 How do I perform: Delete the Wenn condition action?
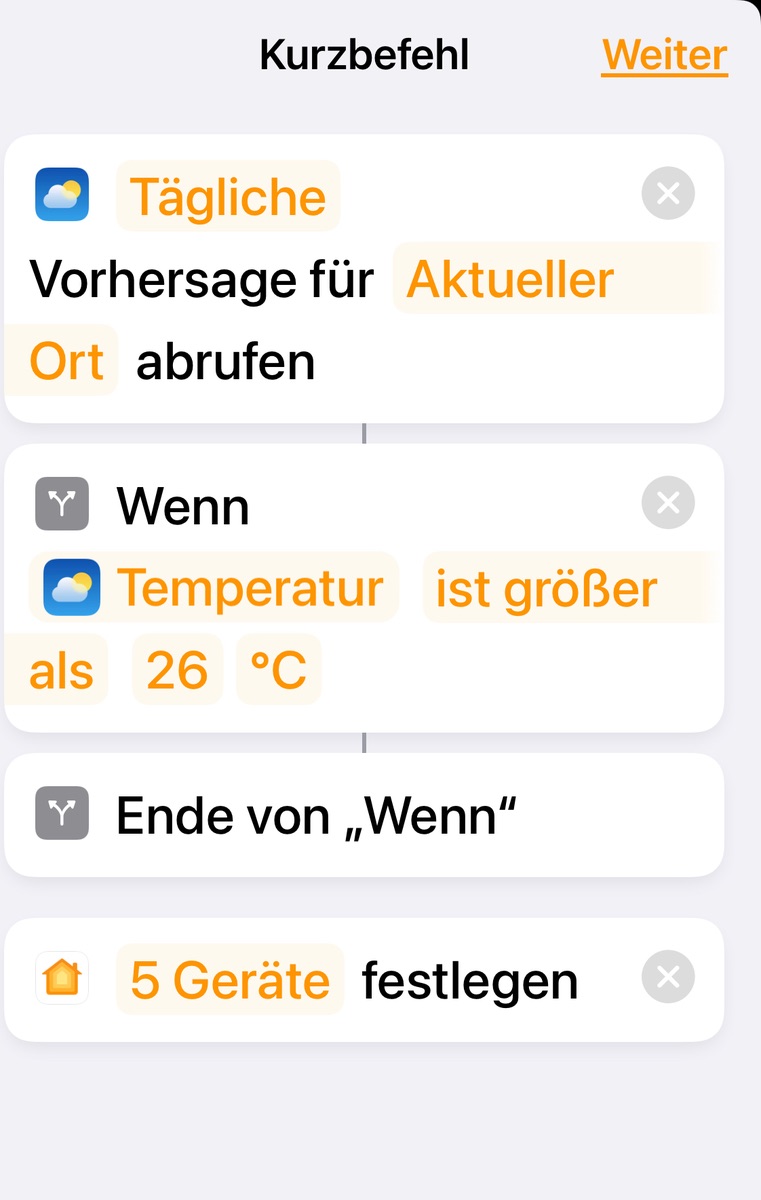668,502
